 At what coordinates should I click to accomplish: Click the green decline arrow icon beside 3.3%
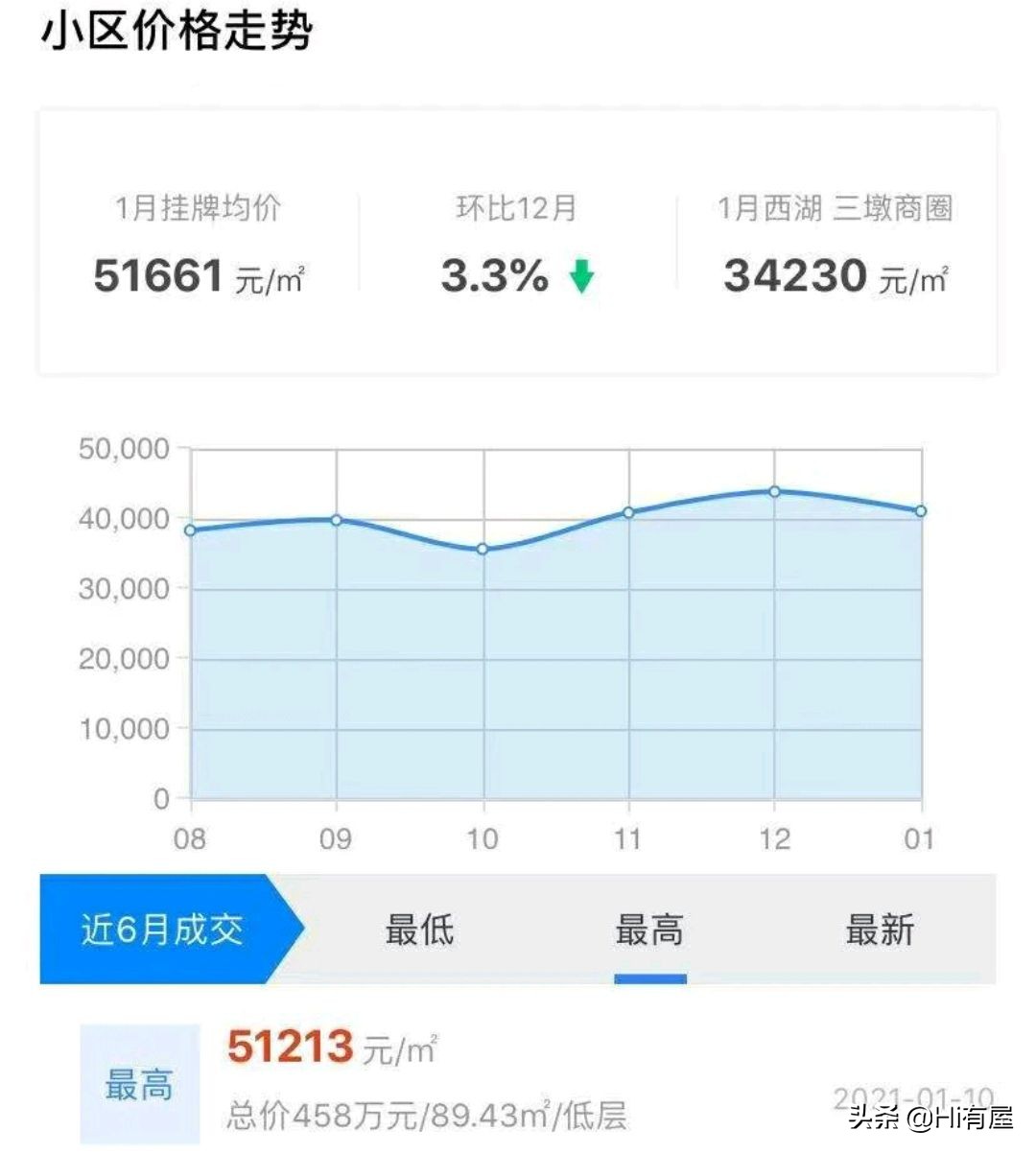(x=580, y=277)
